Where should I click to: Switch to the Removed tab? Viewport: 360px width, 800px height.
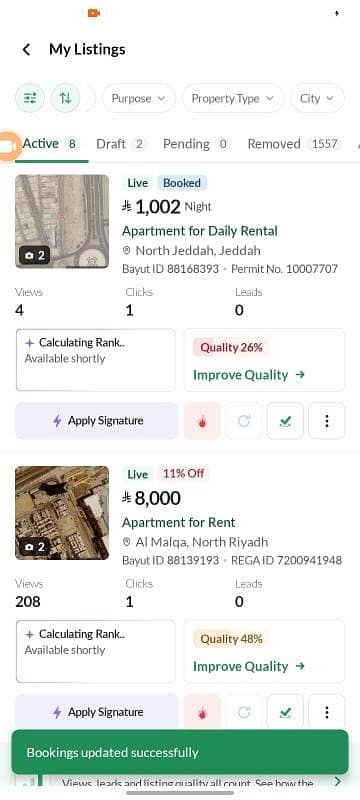point(295,144)
